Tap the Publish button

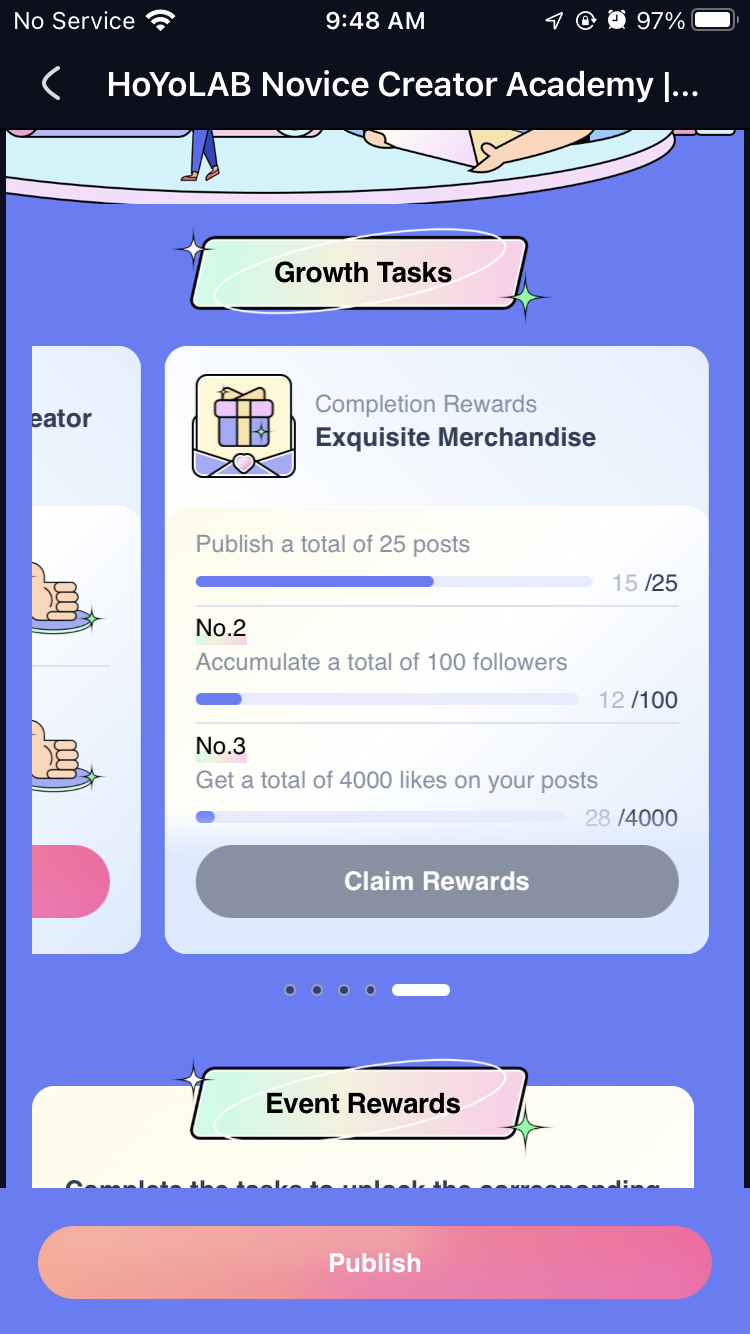[375, 1263]
